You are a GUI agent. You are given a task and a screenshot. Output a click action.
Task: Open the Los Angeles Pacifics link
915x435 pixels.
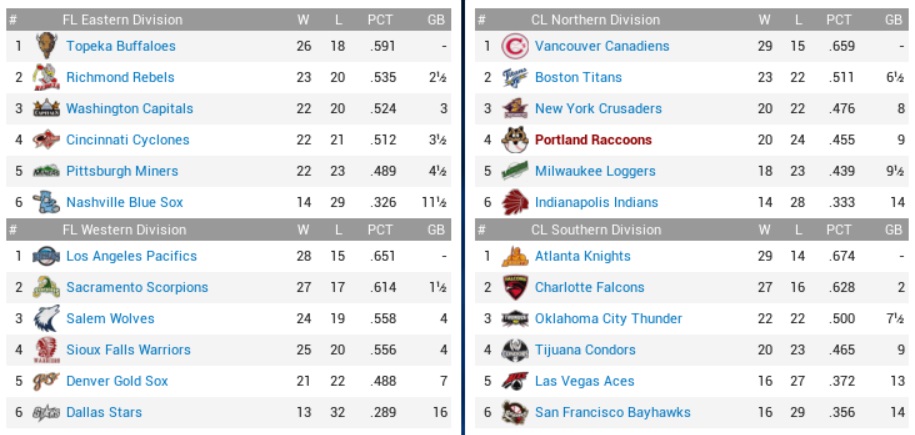[131, 256]
